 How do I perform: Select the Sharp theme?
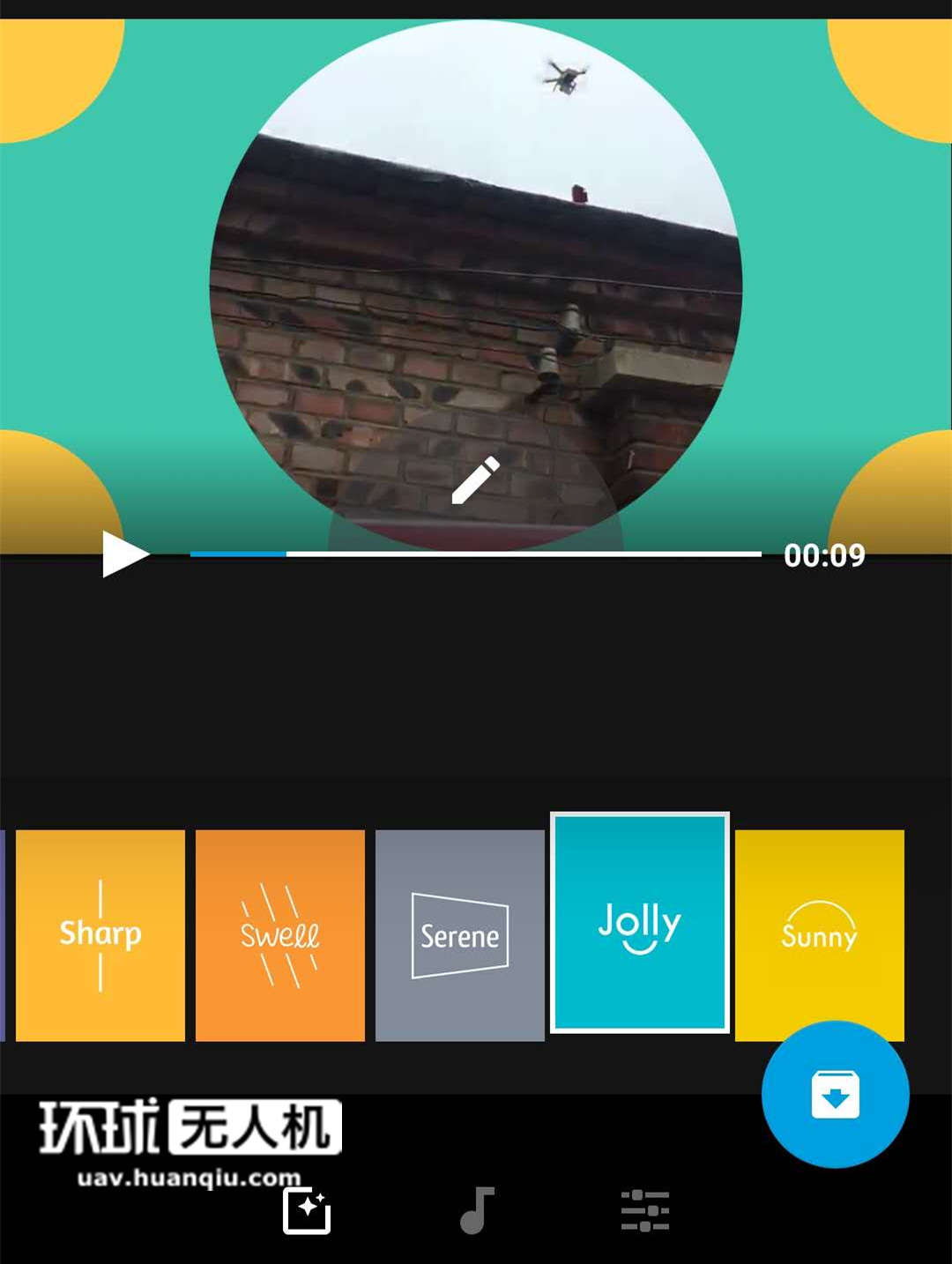(x=100, y=935)
